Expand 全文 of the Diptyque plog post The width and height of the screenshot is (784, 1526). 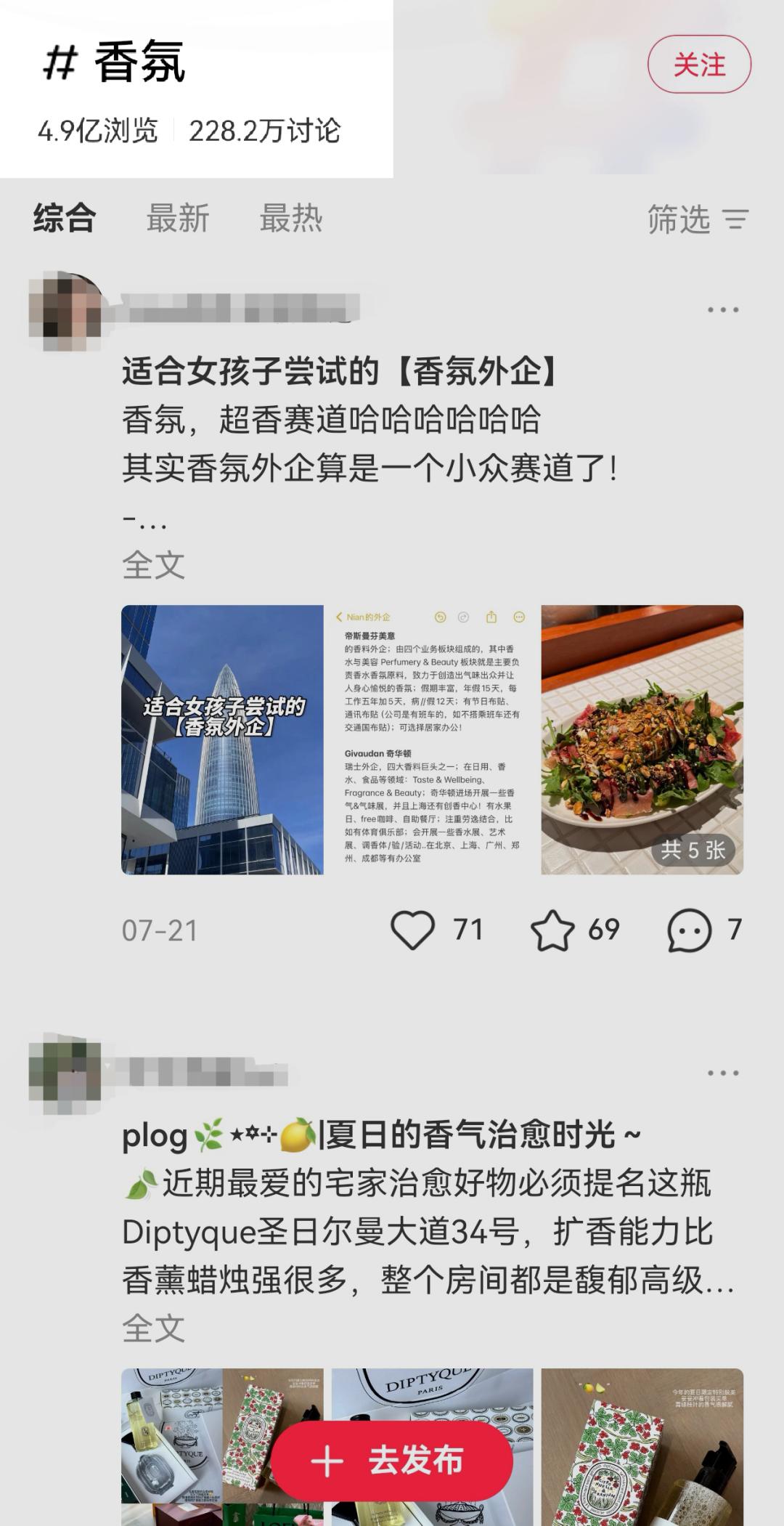click(153, 1328)
